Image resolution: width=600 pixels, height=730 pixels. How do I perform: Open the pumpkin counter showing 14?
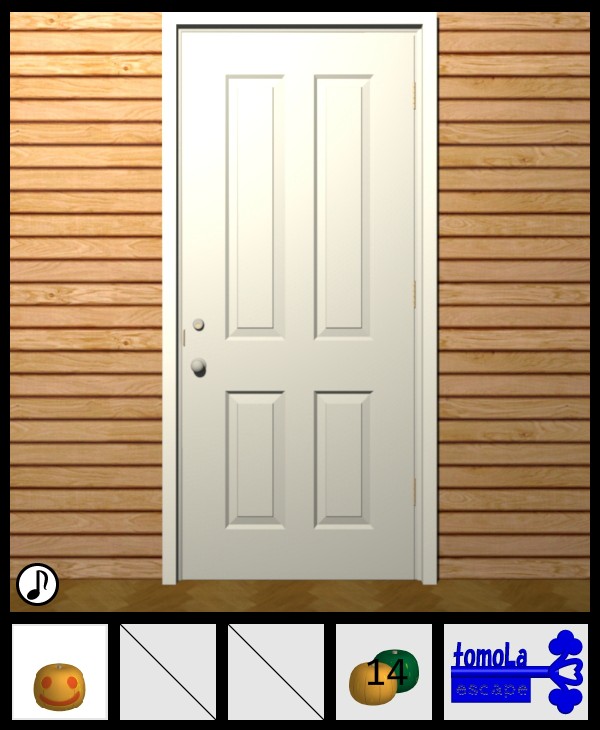tap(384, 673)
